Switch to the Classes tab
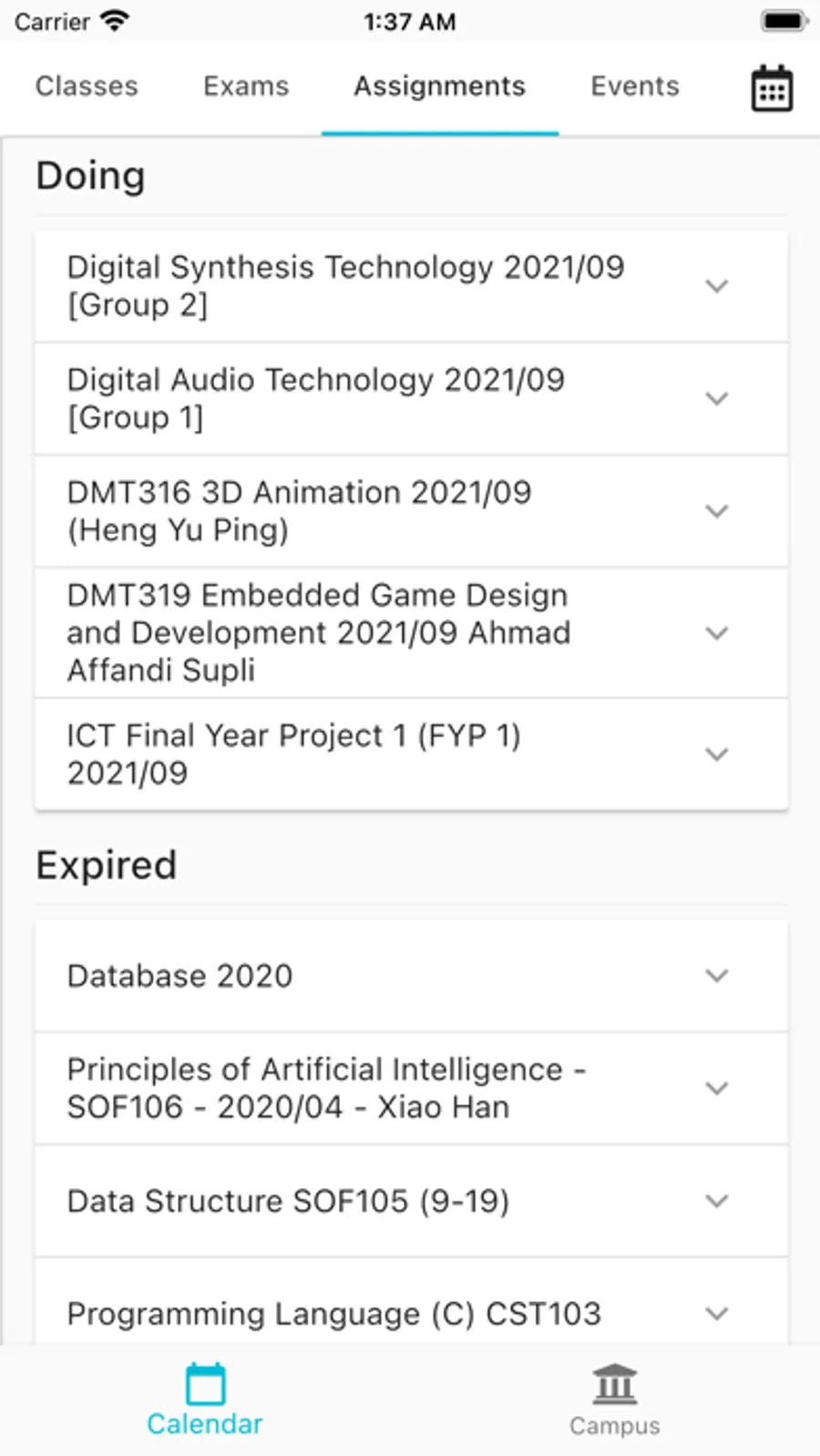The image size is (820, 1456). click(87, 87)
